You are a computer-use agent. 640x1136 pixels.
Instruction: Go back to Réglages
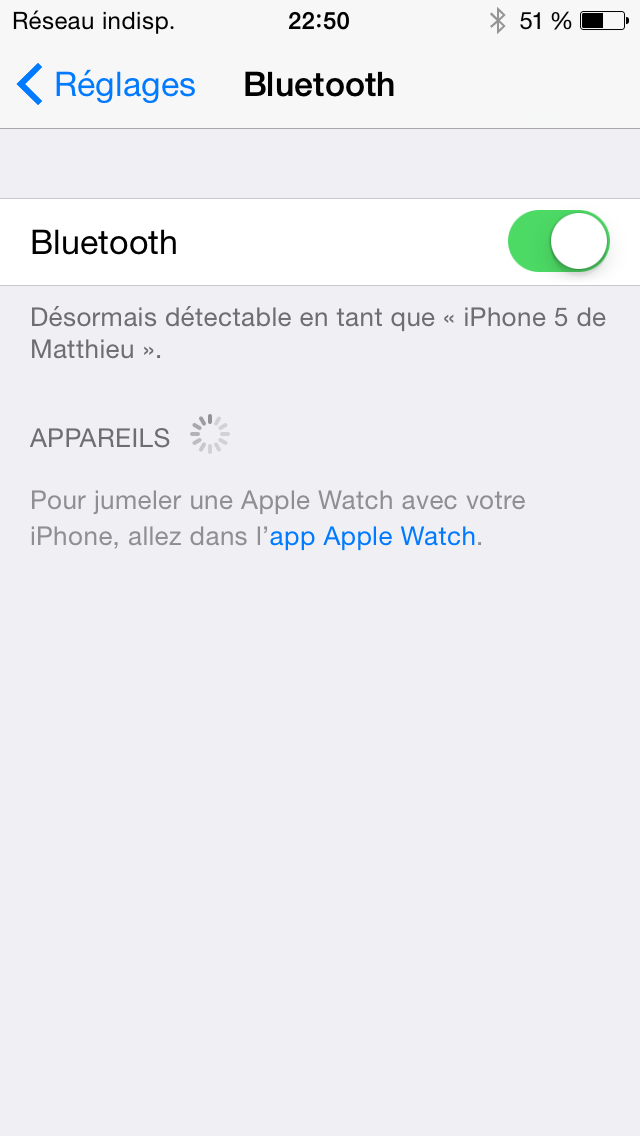click(106, 85)
